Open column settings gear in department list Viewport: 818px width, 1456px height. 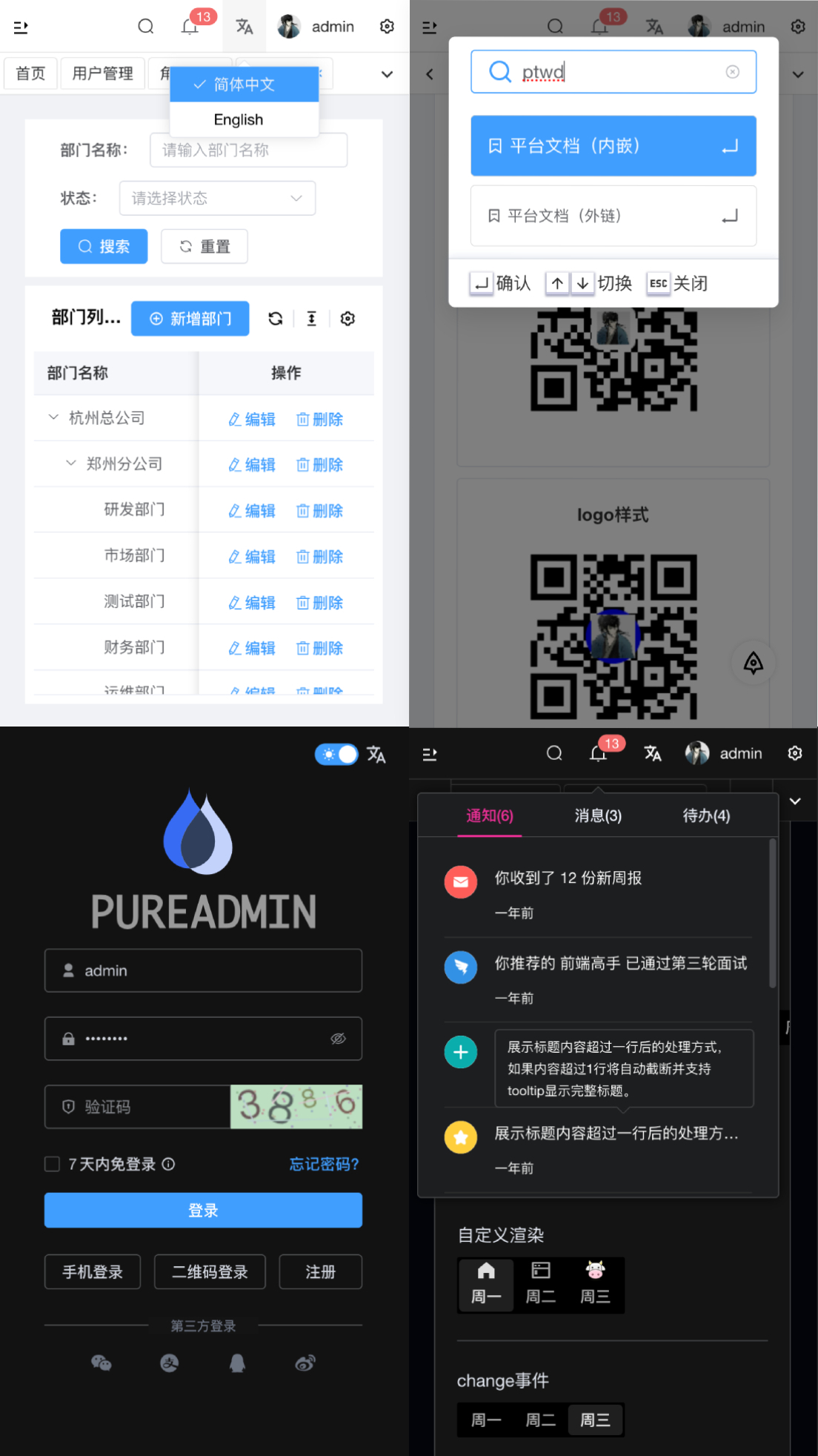pos(348,319)
